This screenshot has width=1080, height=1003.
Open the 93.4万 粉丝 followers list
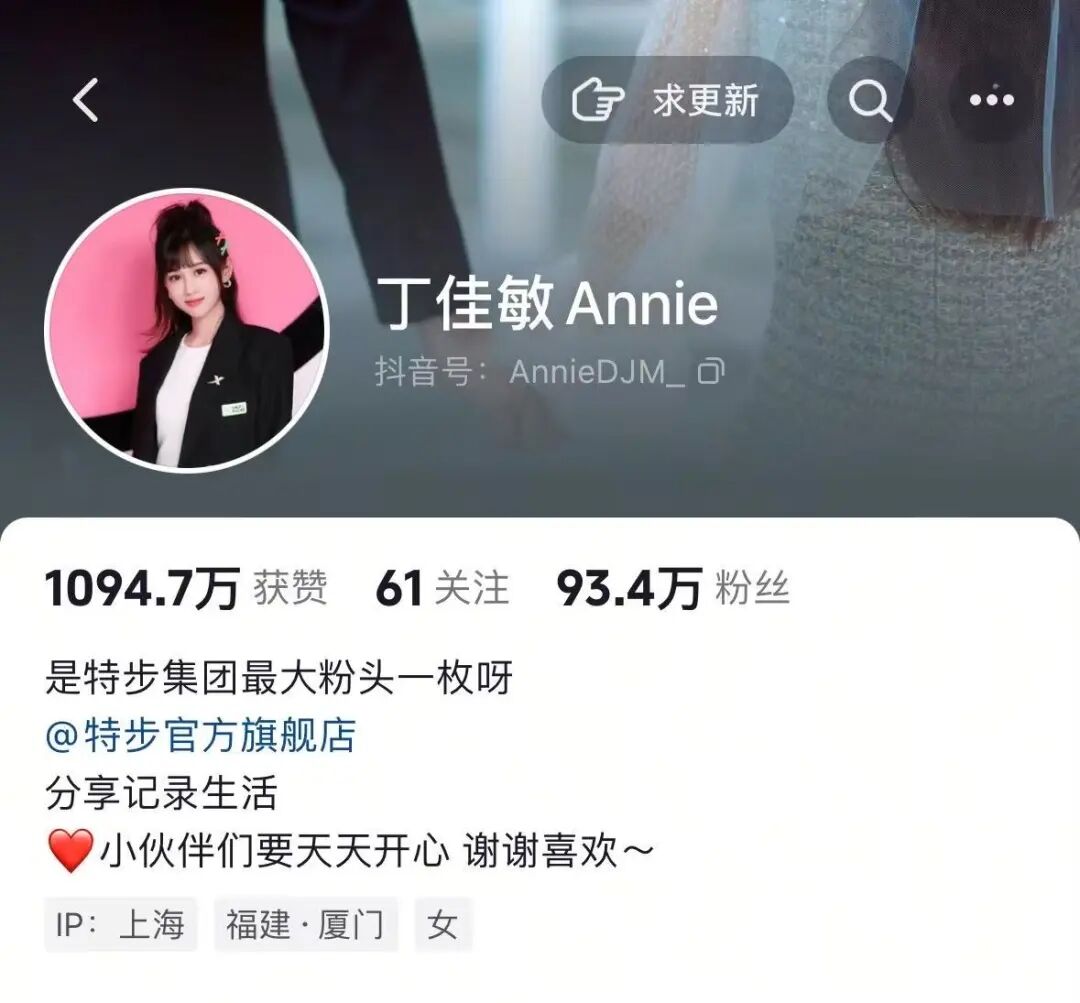tap(673, 589)
